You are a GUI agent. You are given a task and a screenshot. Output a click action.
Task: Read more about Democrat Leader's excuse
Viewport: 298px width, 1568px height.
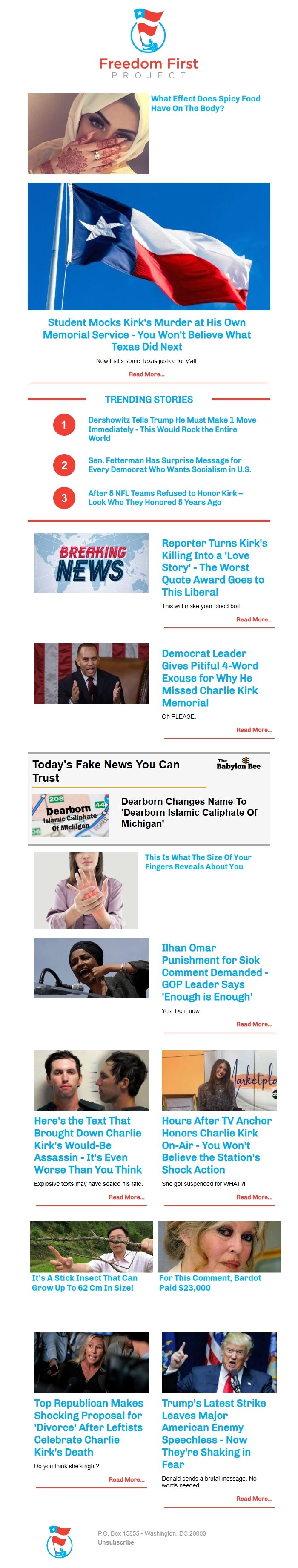coord(254,729)
